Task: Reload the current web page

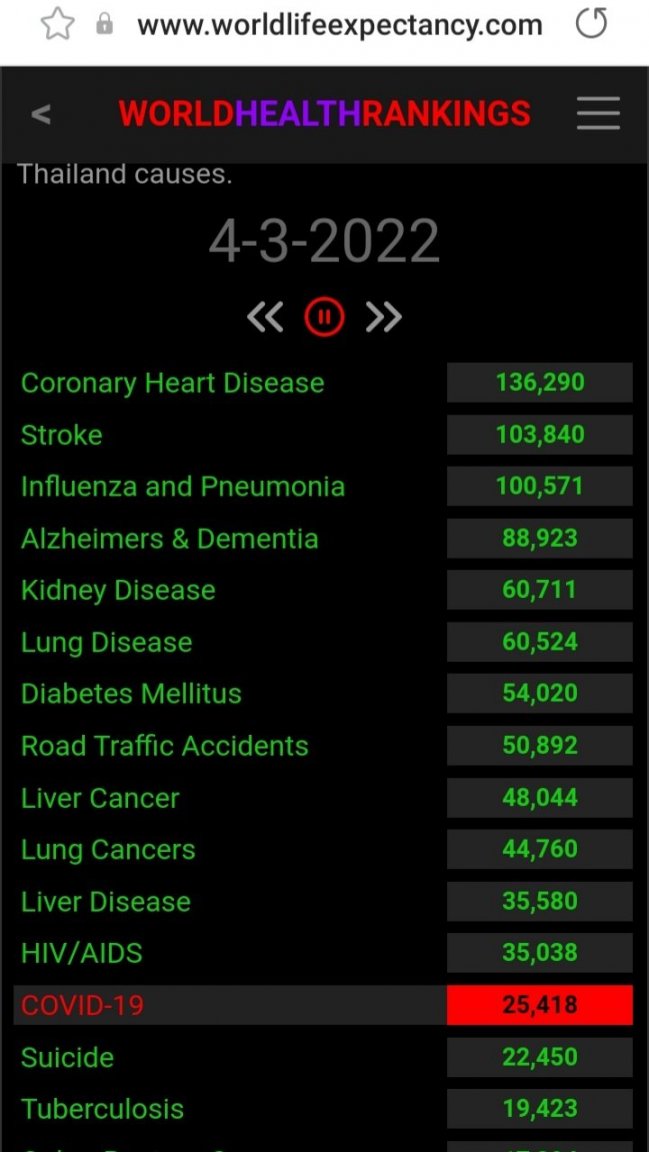Action: tap(592, 24)
